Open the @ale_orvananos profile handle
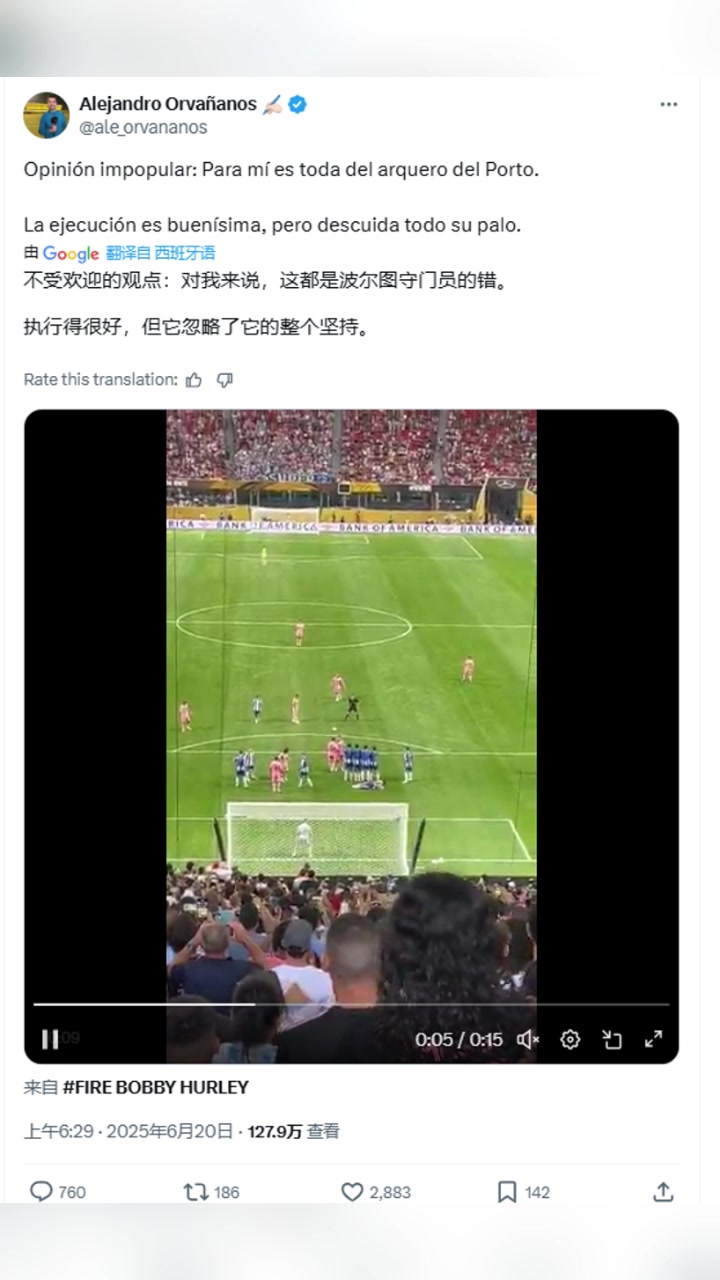Image resolution: width=720 pixels, height=1280 pixels. click(143, 127)
